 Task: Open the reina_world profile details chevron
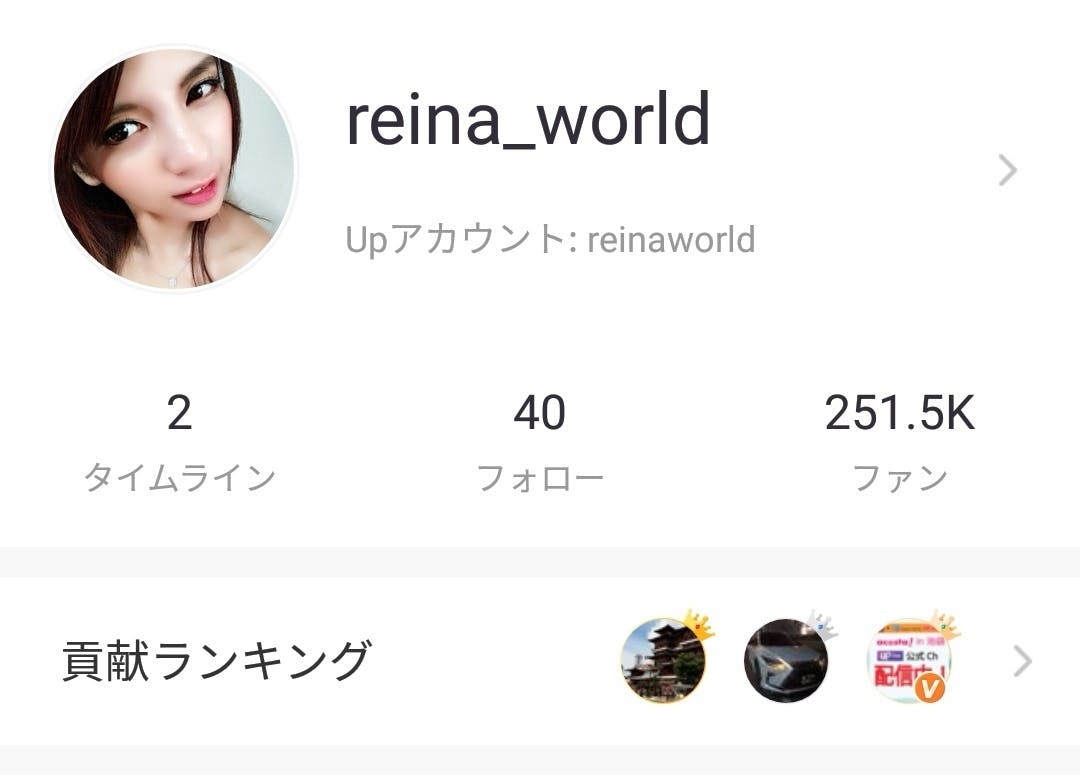1007,171
